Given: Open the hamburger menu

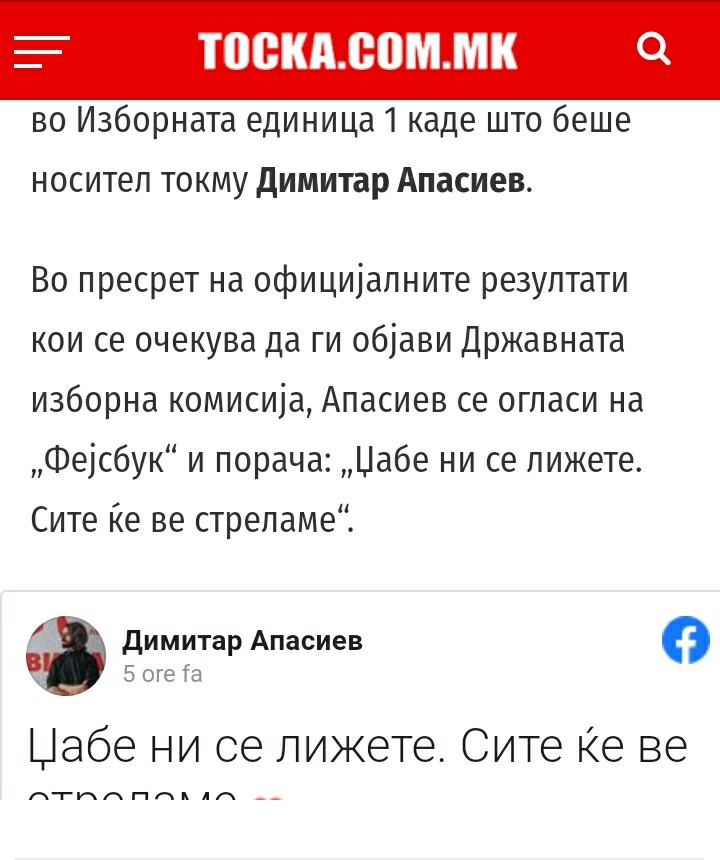Looking at the screenshot, I should click(x=42, y=50).
